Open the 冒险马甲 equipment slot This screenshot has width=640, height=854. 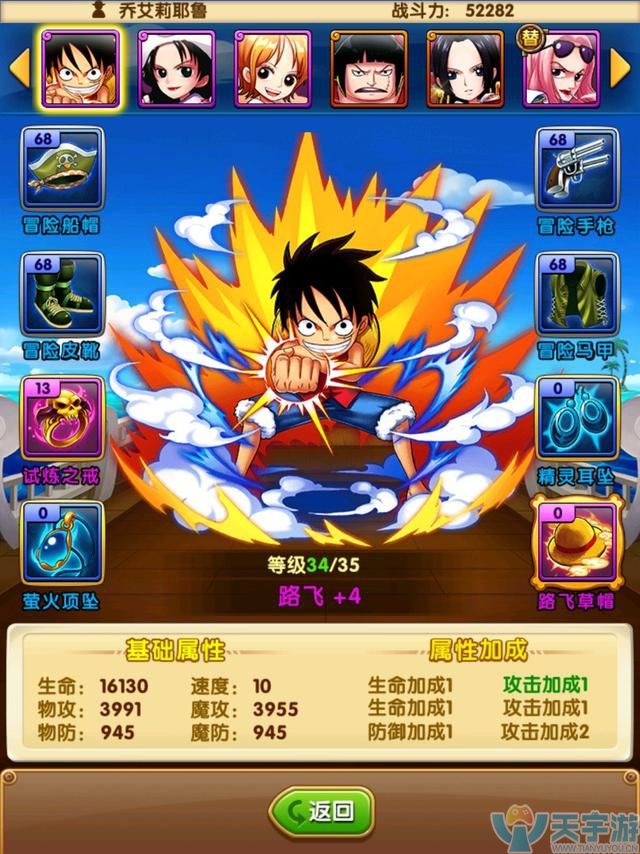(575, 295)
